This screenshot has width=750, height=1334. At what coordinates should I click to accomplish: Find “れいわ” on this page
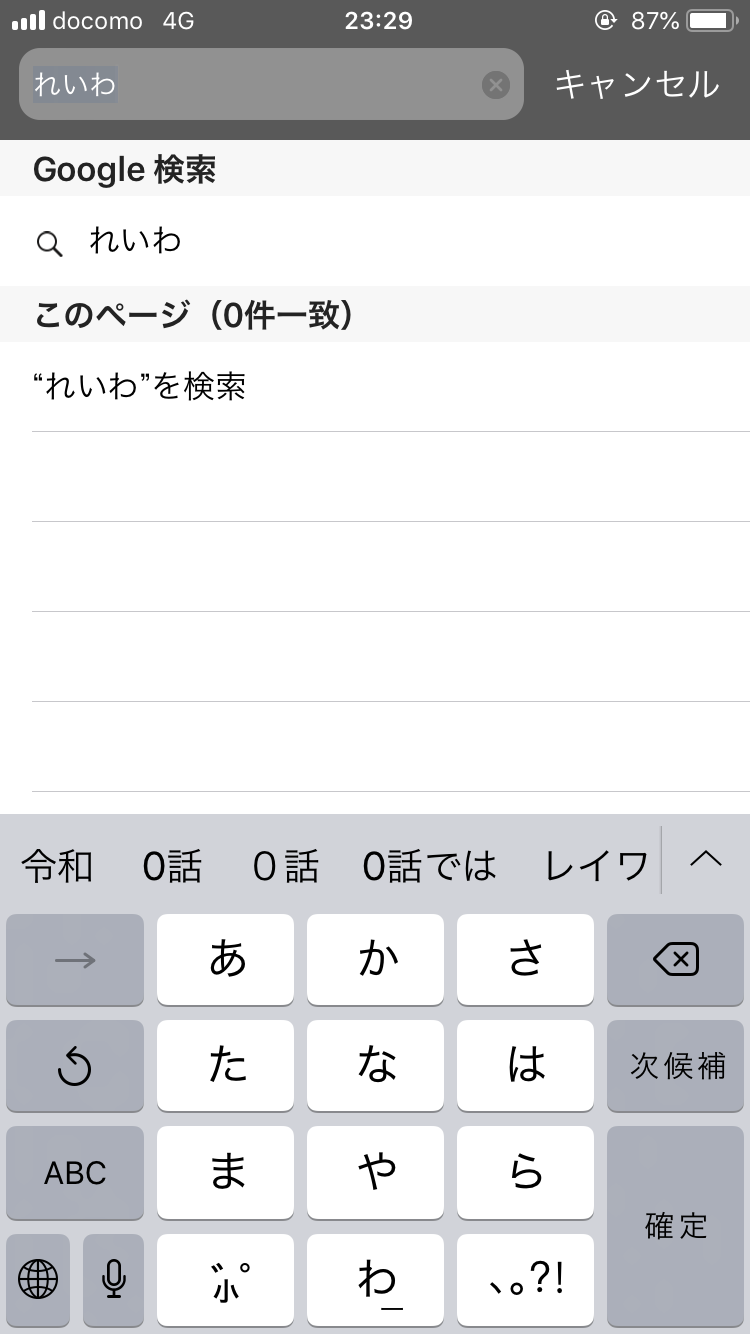coord(140,387)
